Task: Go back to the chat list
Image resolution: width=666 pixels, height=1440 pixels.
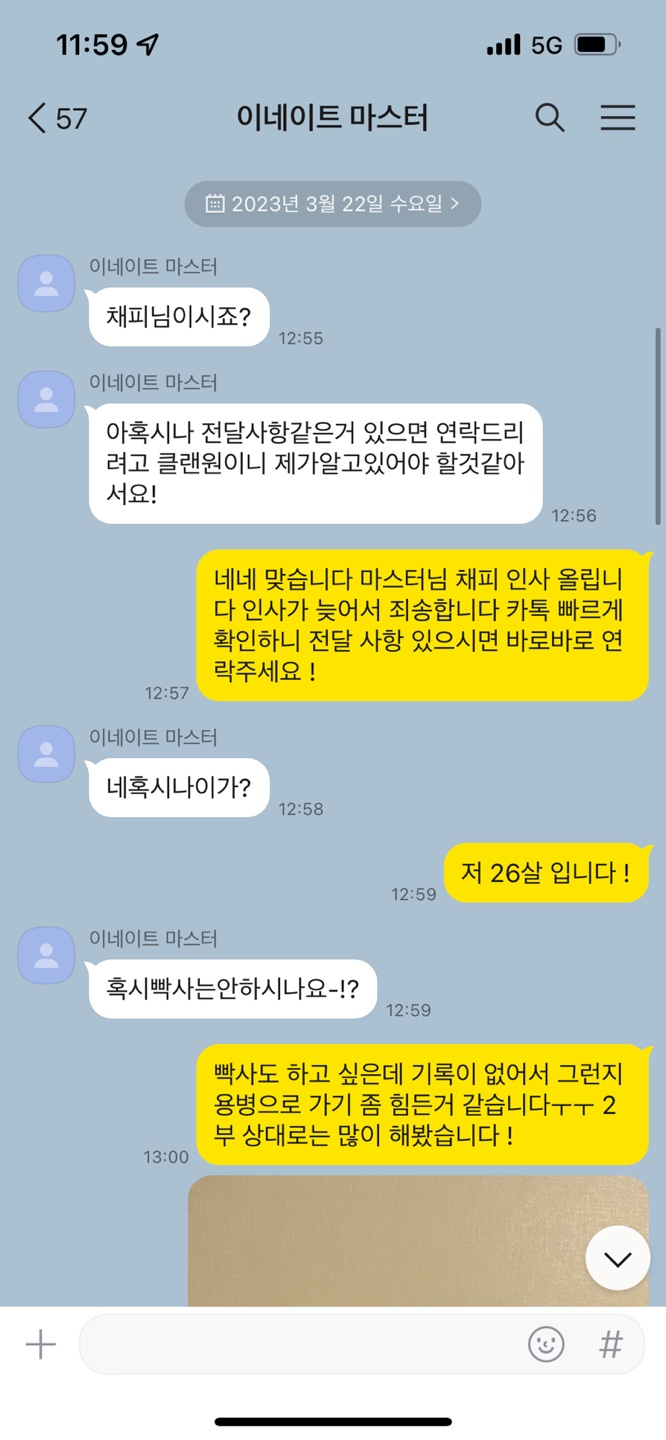Action: click(x=56, y=118)
